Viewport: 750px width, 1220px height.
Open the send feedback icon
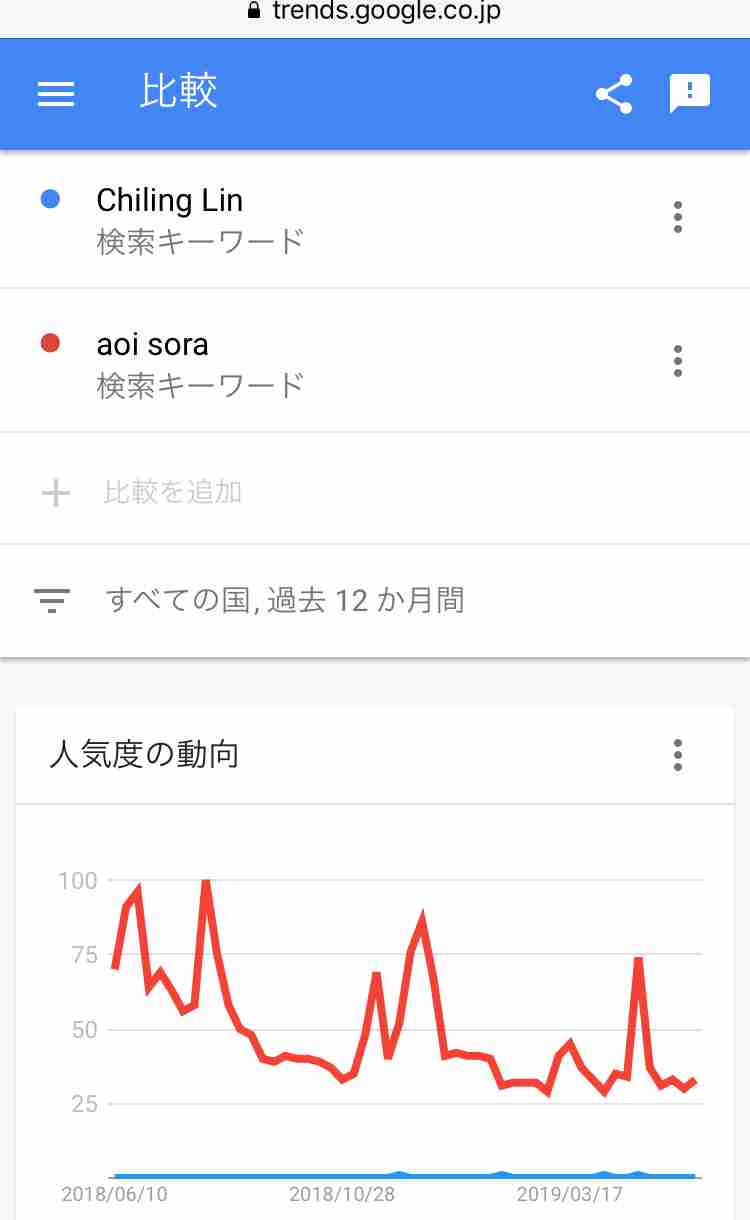[689, 94]
